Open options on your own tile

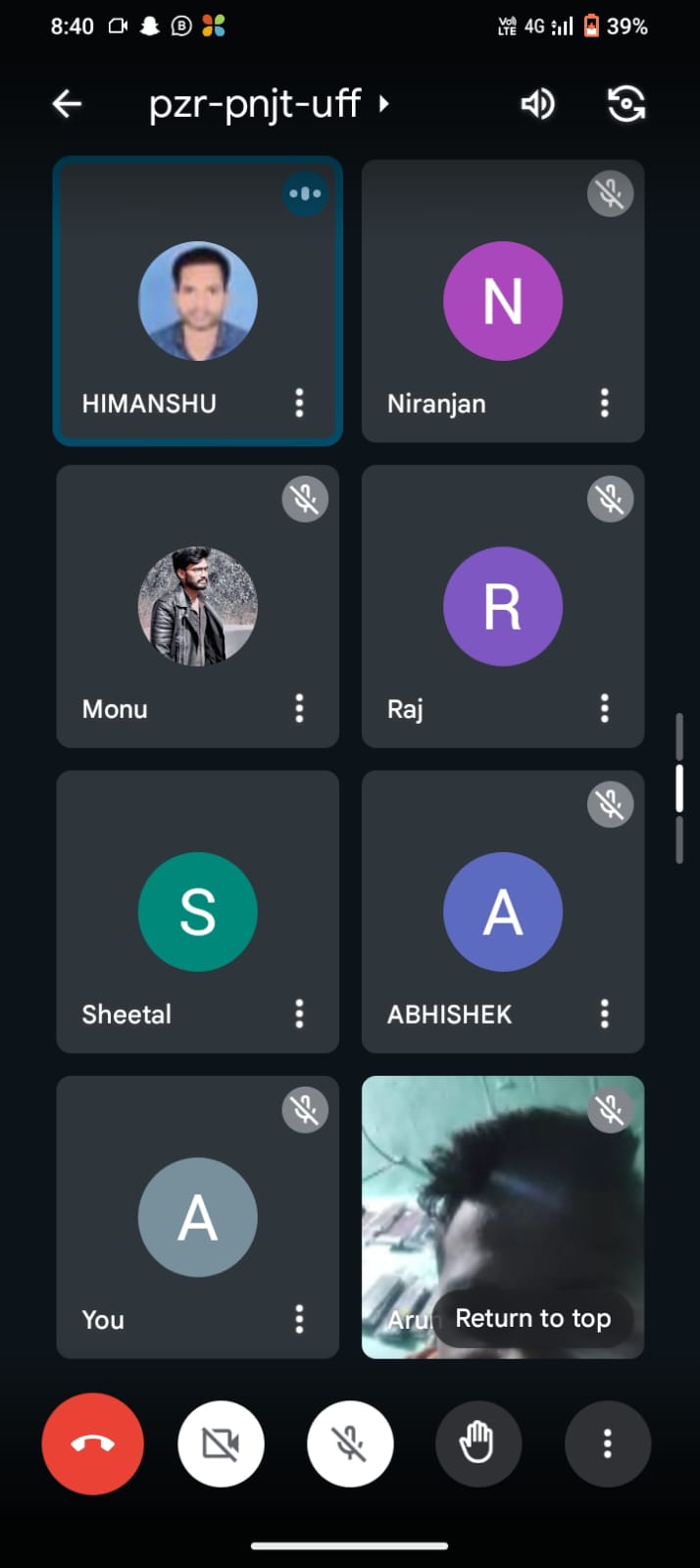click(299, 1319)
